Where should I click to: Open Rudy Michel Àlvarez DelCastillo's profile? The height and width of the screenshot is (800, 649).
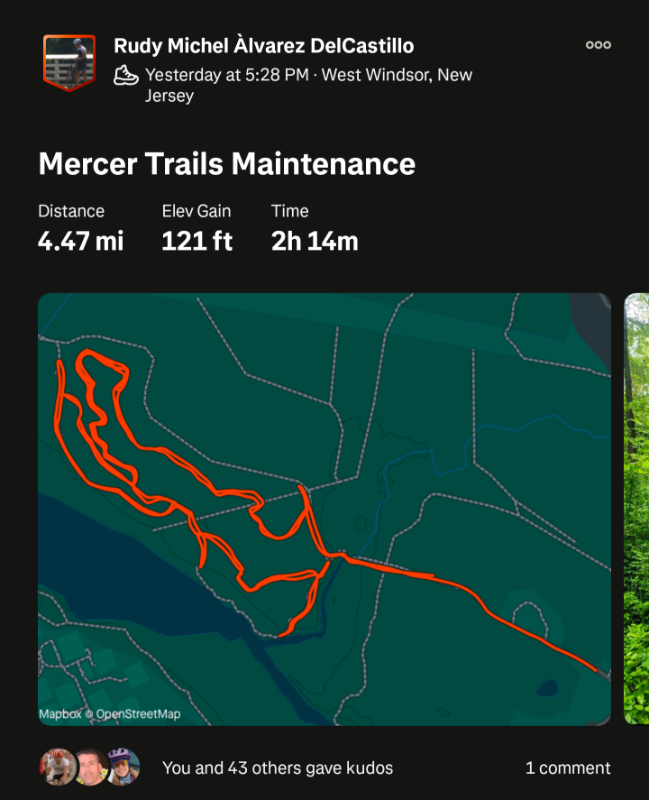pos(263,46)
